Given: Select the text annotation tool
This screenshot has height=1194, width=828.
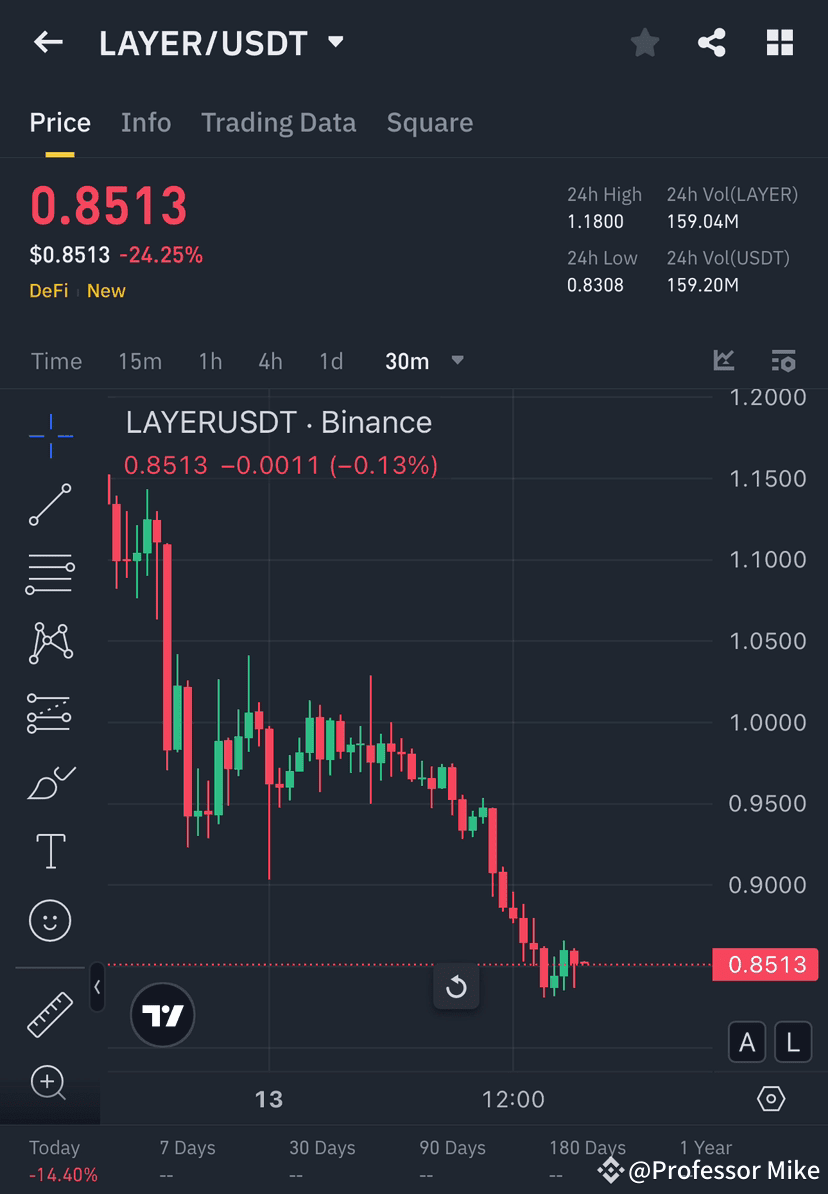Looking at the screenshot, I should pos(50,850).
